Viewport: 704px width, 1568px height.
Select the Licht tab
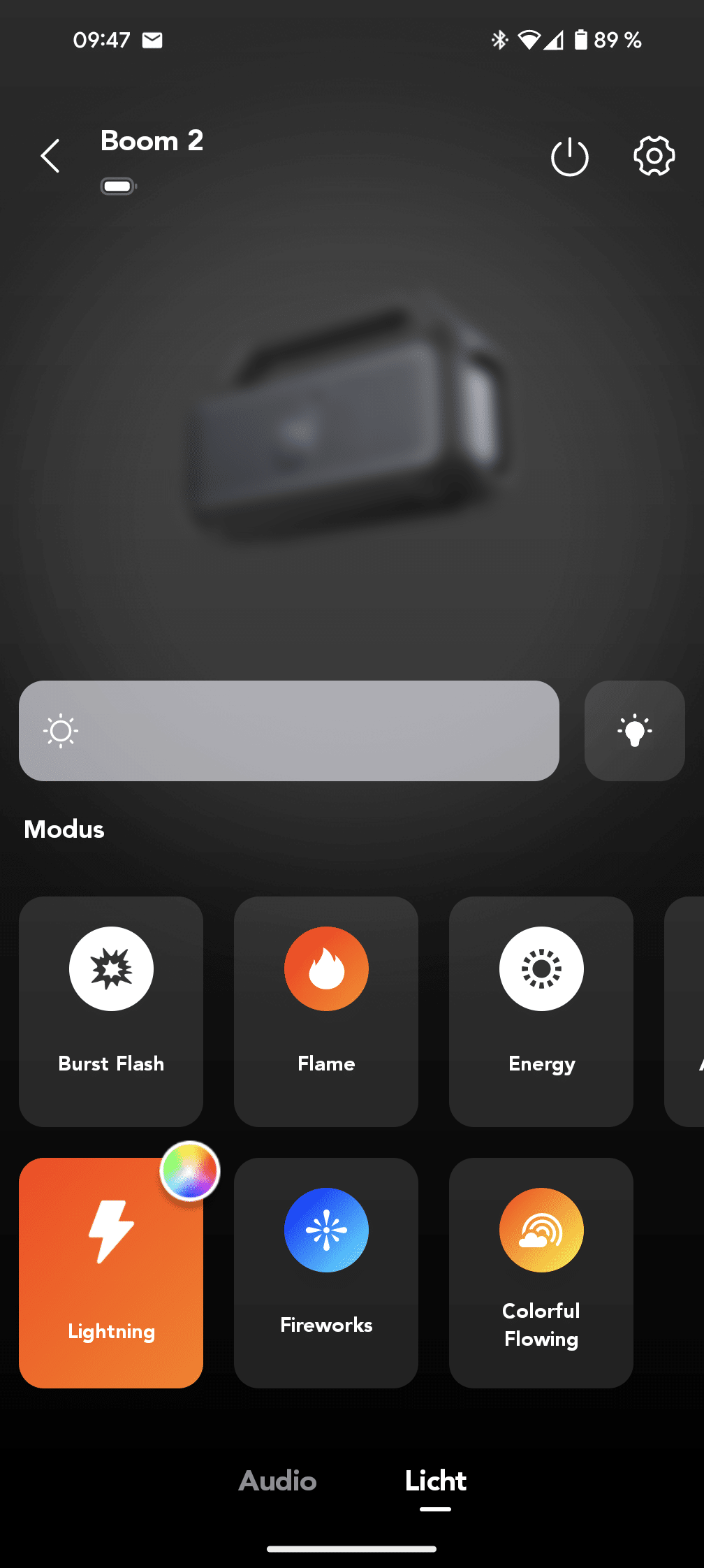435,1481
